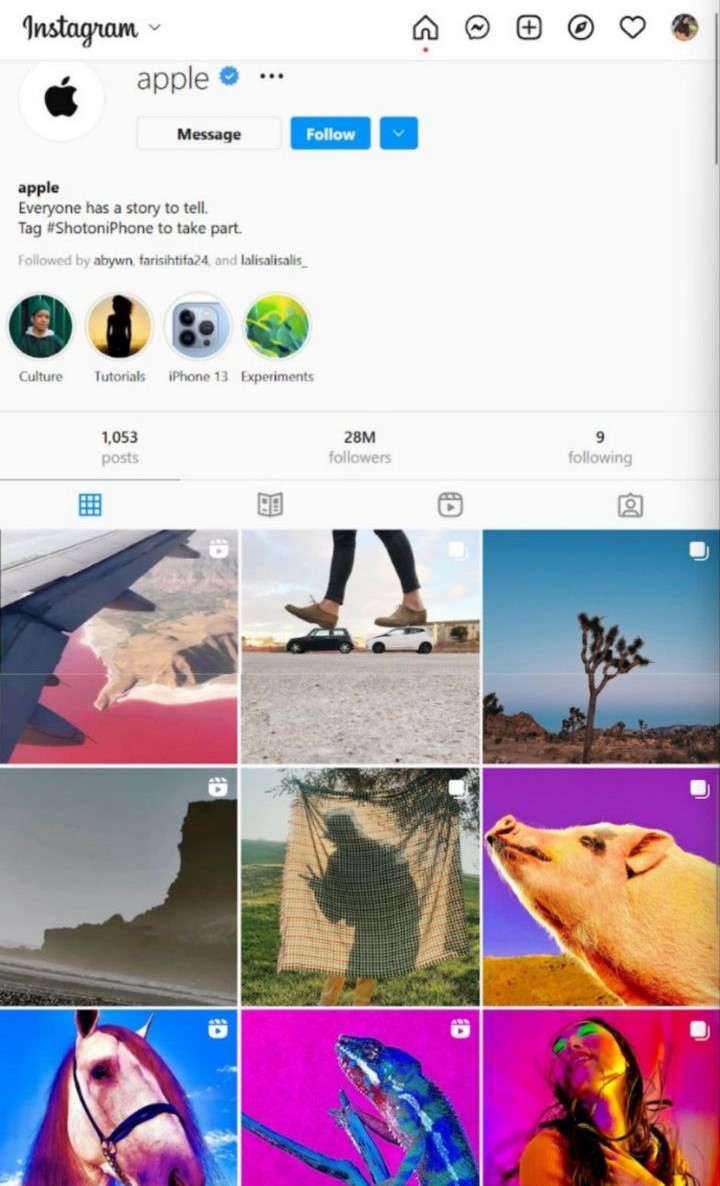Open the airplane wing reel post
The image size is (720, 1186).
click(119, 647)
